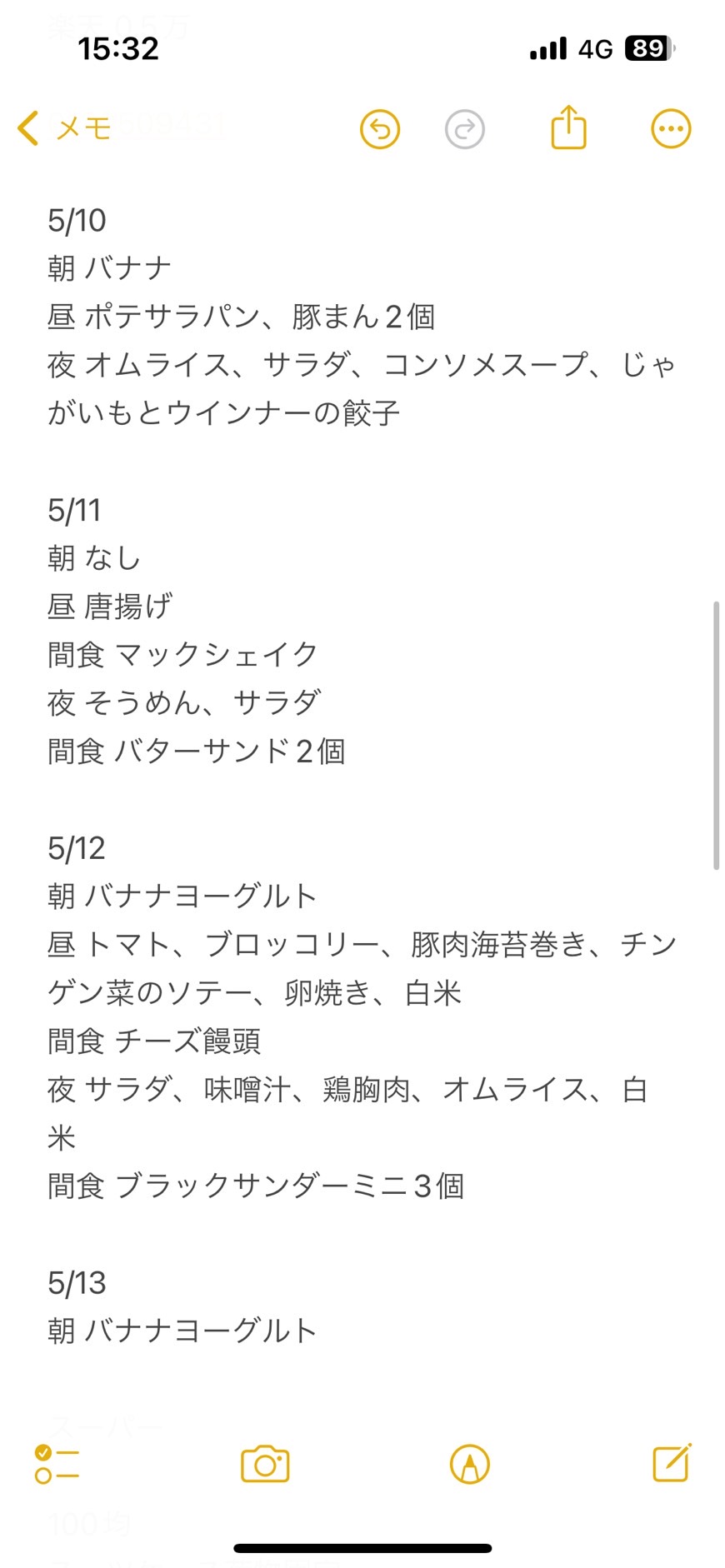Share this note
The width and height of the screenshot is (725, 1568).
click(569, 127)
